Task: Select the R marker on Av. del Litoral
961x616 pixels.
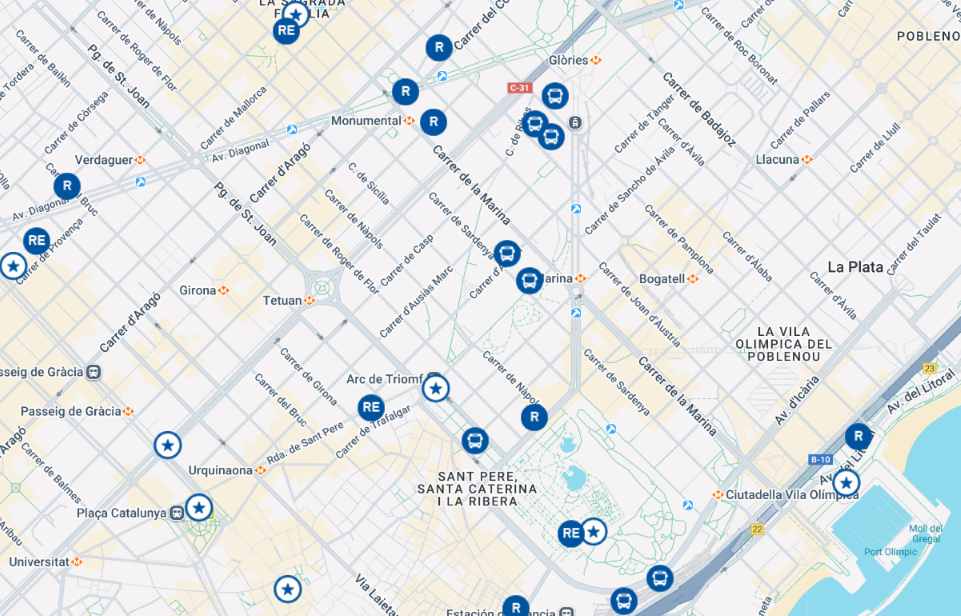Action: [x=858, y=437]
